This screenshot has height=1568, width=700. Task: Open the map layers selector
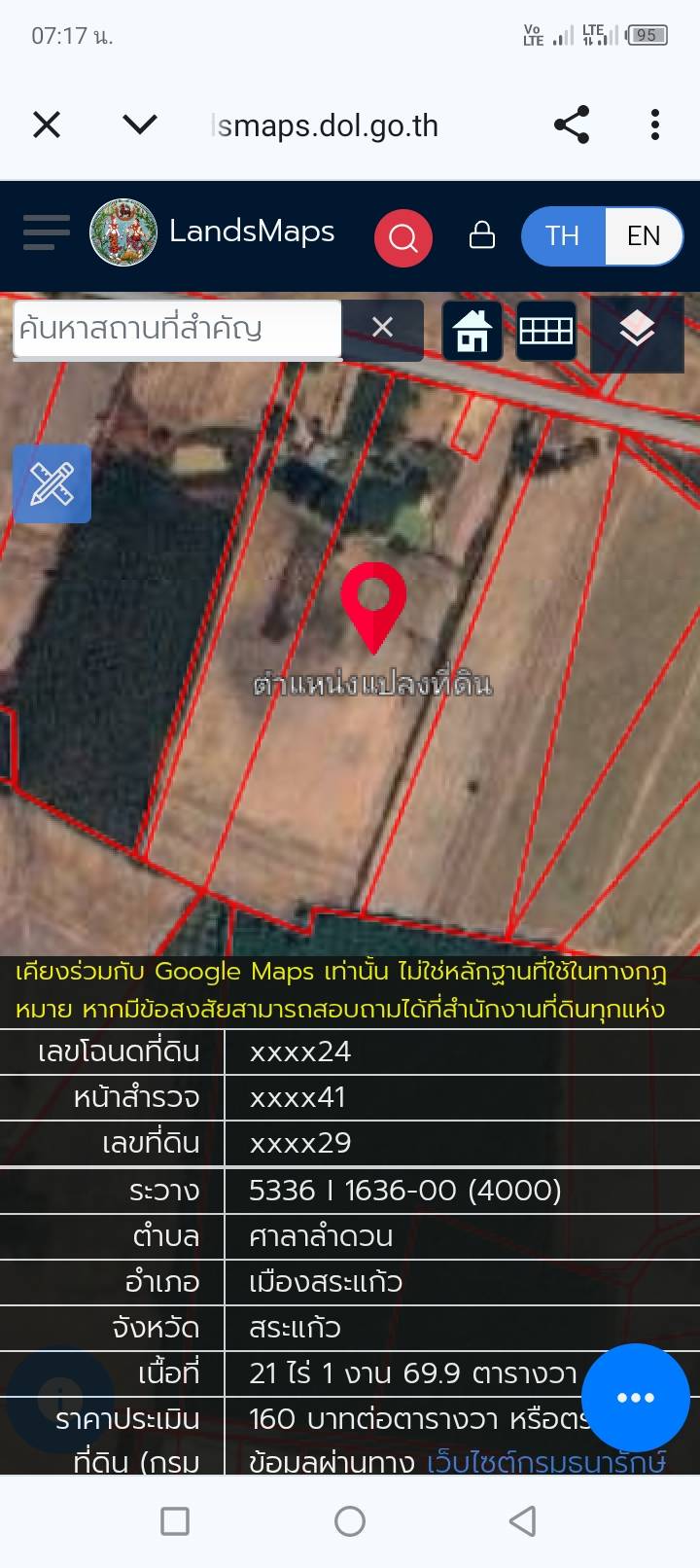click(637, 331)
